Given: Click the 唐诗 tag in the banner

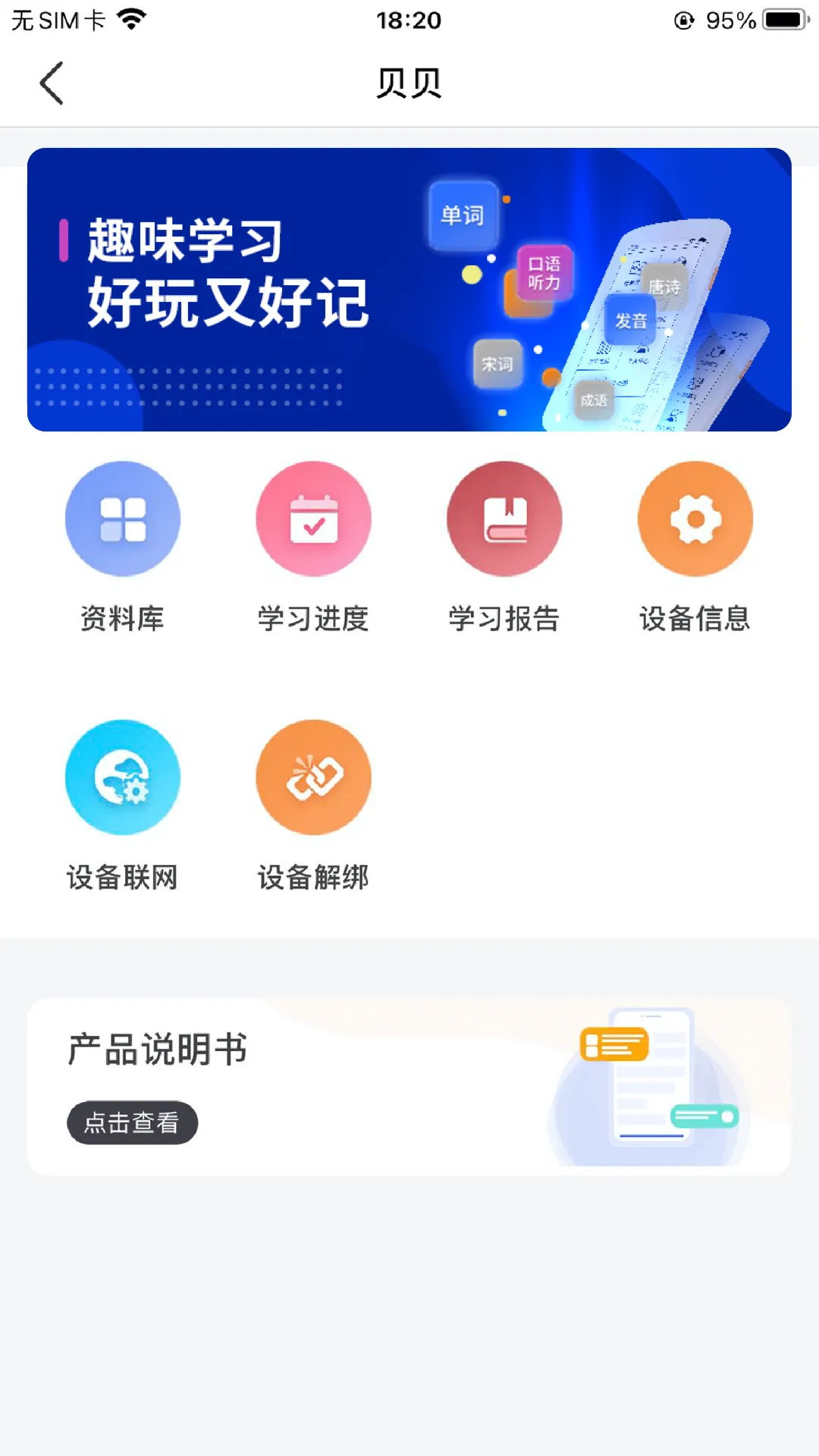Looking at the screenshot, I should click(x=665, y=286).
